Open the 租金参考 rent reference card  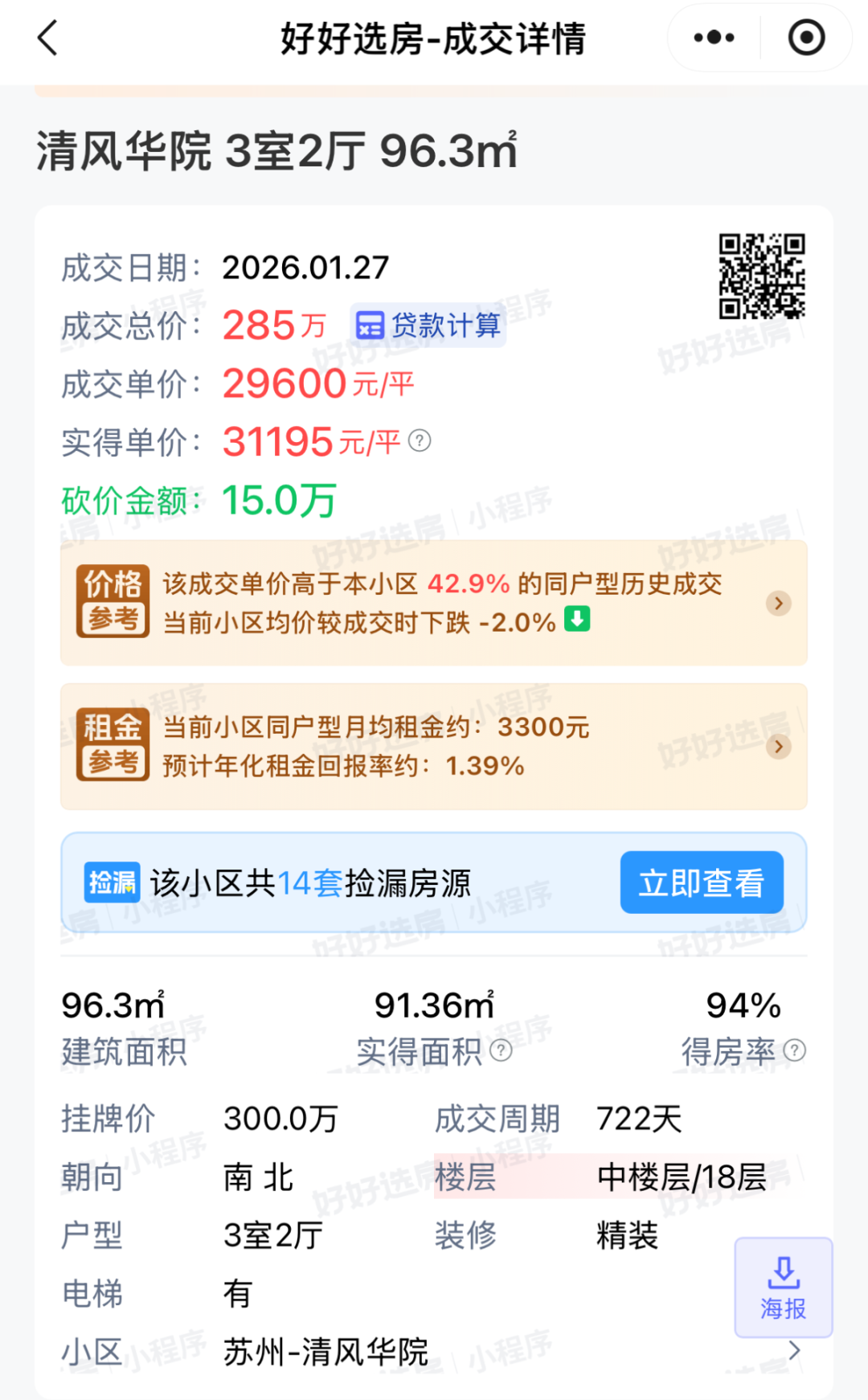coord(434,746)
